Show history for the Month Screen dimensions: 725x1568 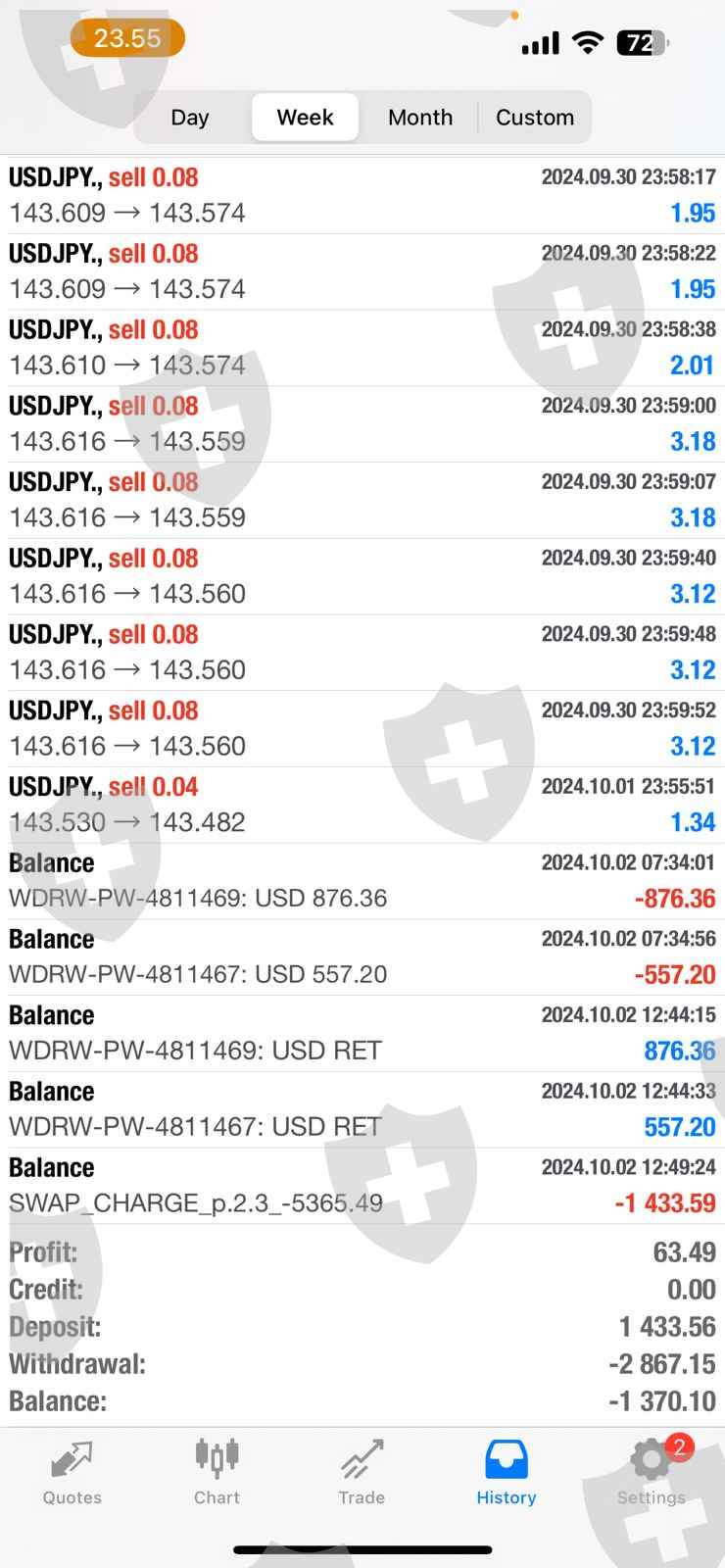click(420, 118)
